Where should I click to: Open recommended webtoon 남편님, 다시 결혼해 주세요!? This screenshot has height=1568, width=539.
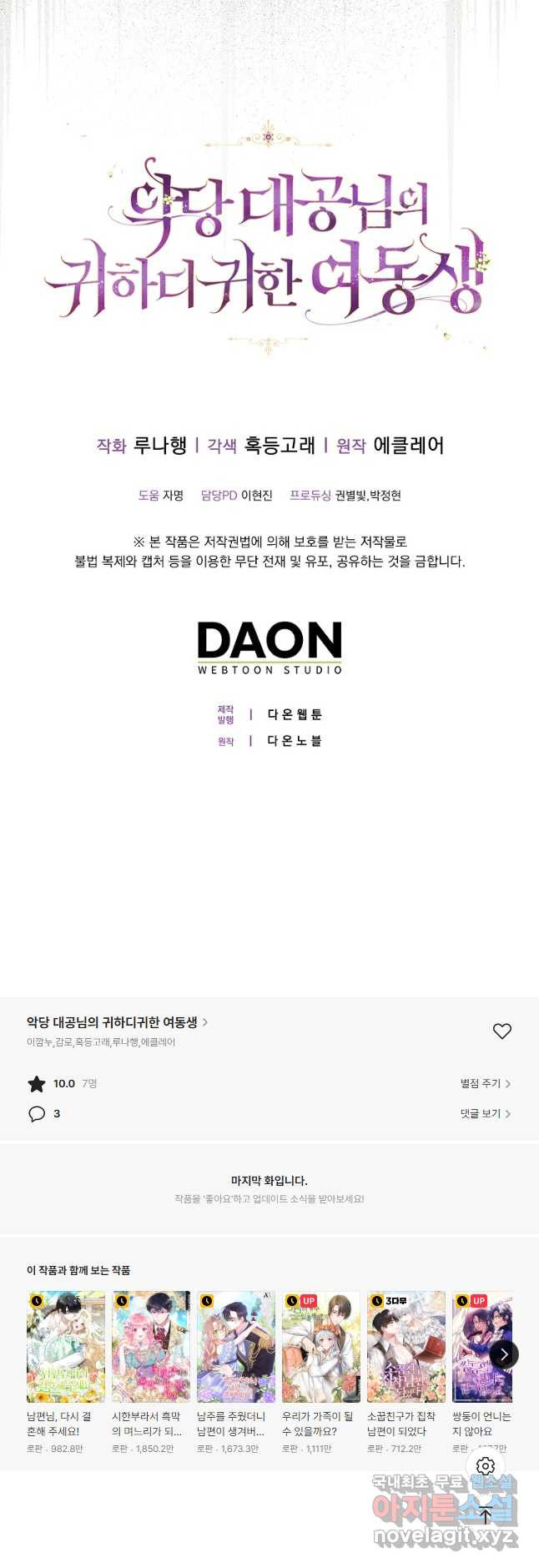(x=66, y=1347)
